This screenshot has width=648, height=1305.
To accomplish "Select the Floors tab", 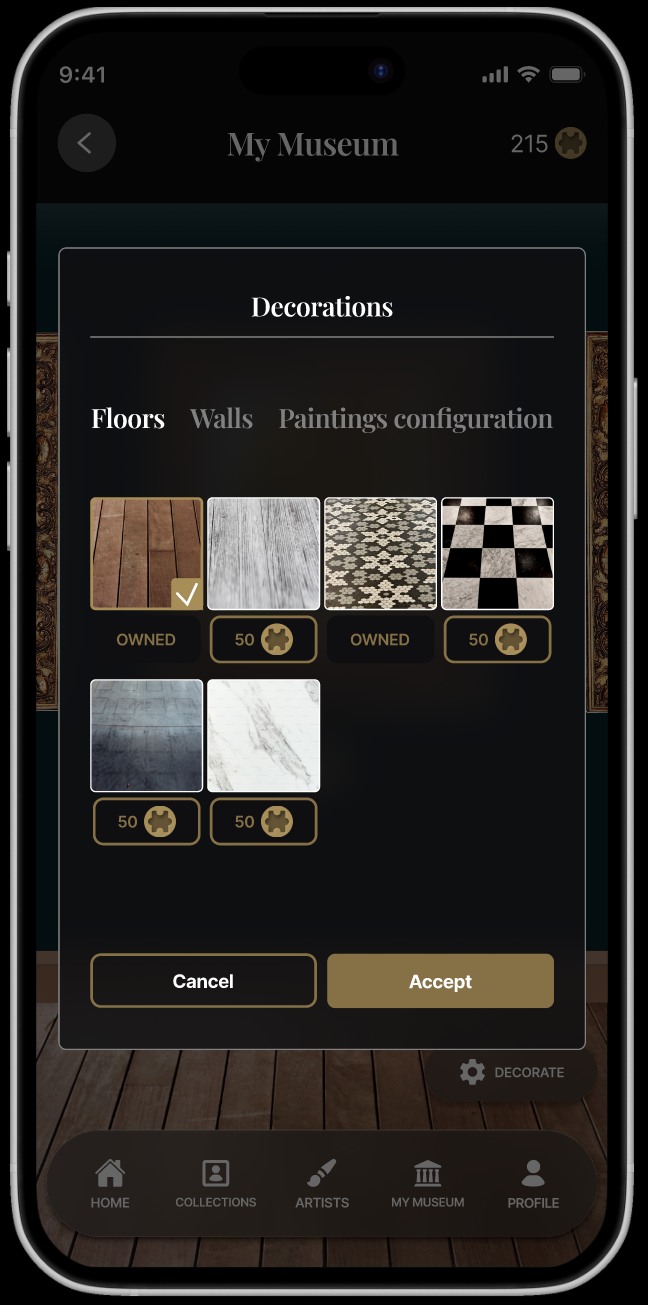I will click(128, 418).
